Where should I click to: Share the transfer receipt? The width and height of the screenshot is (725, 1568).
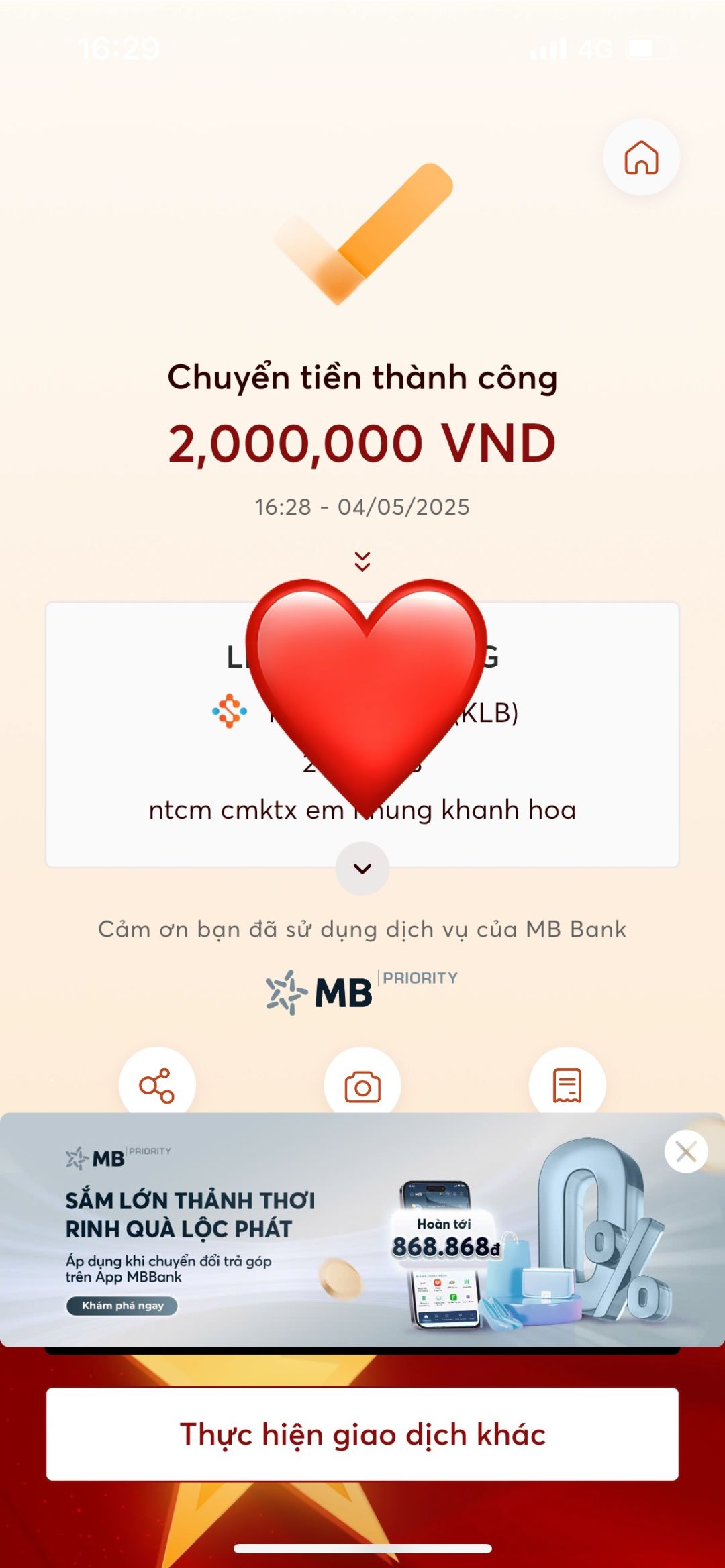(157, 1084)
